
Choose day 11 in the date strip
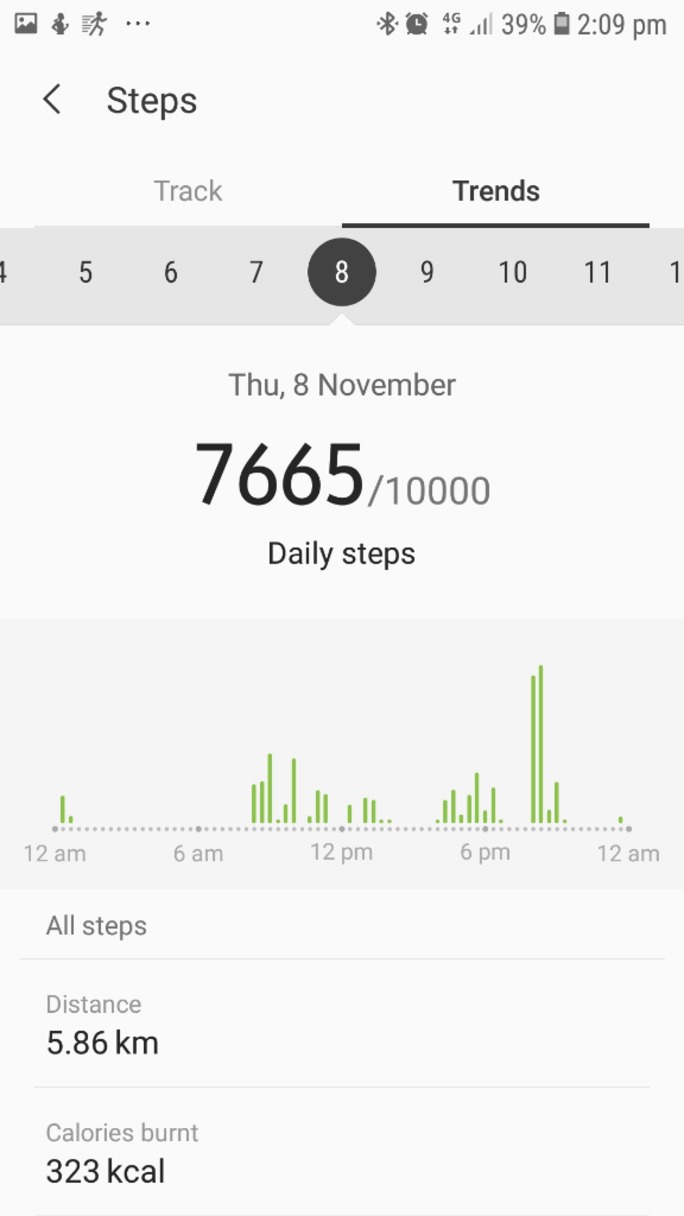point(598,272)
